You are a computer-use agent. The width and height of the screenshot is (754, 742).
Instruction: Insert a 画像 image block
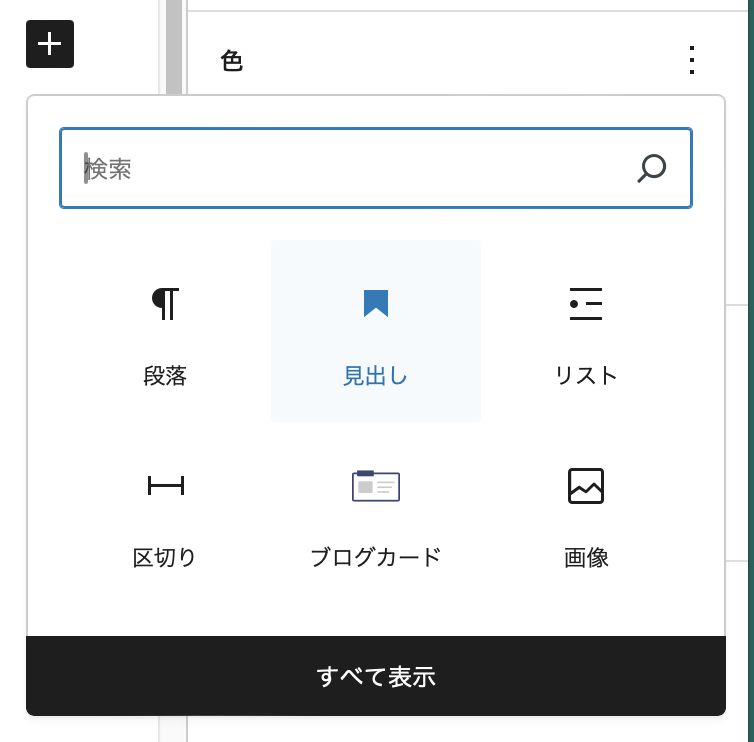pos(586,513)
